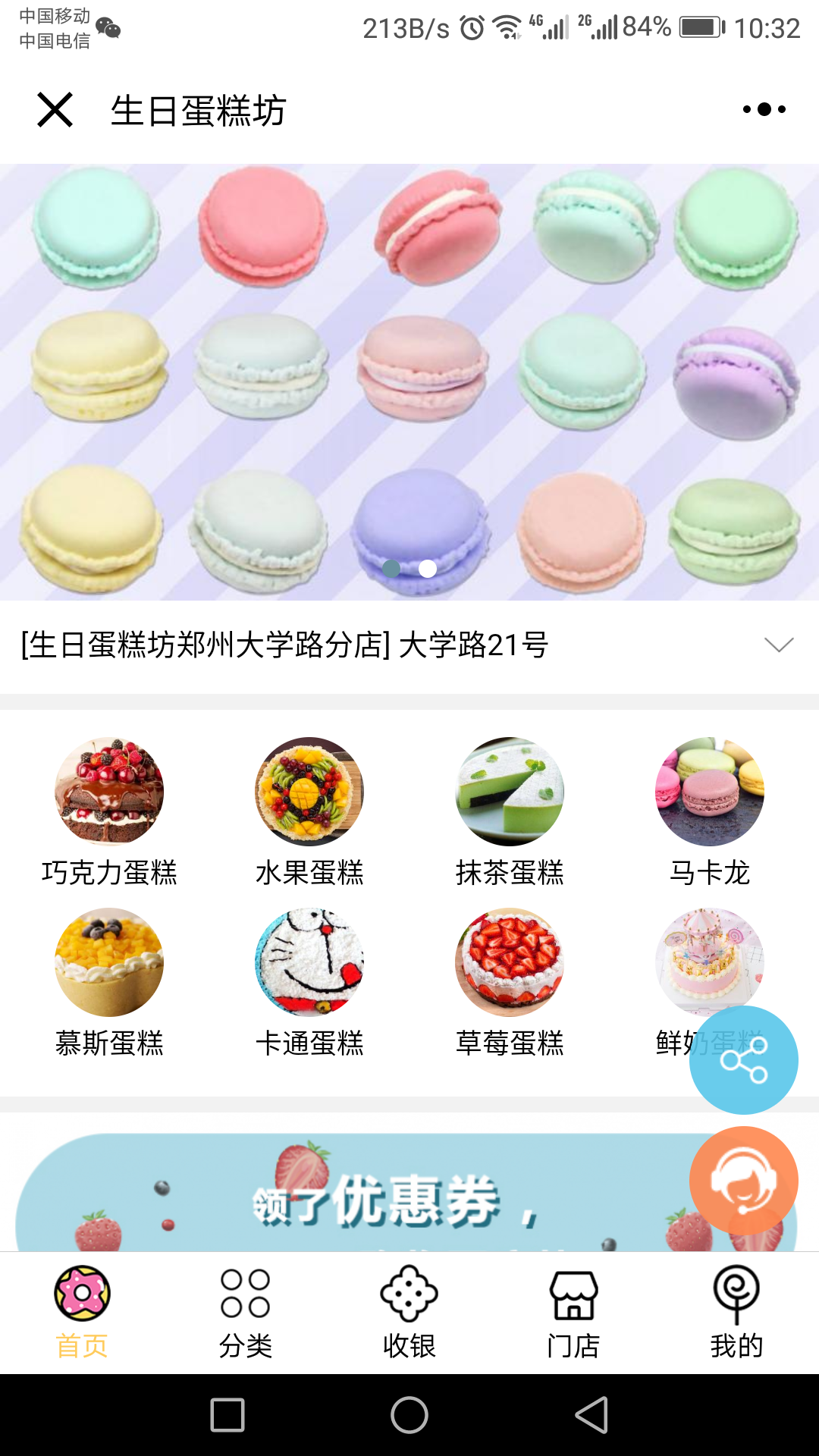Open the 收银 tab
Viewport: 819px width, 1456px height.
[x=409, y=1312]
